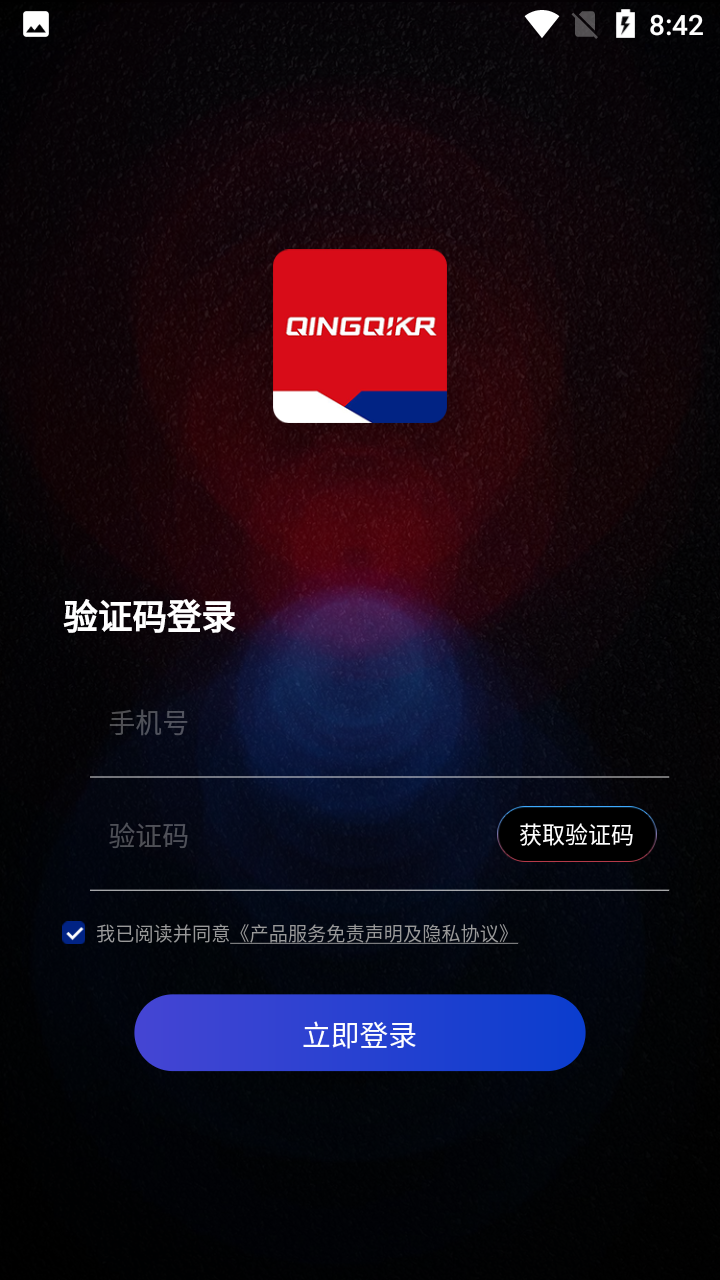Tap the 验证码登录 heading

point(148,617)
